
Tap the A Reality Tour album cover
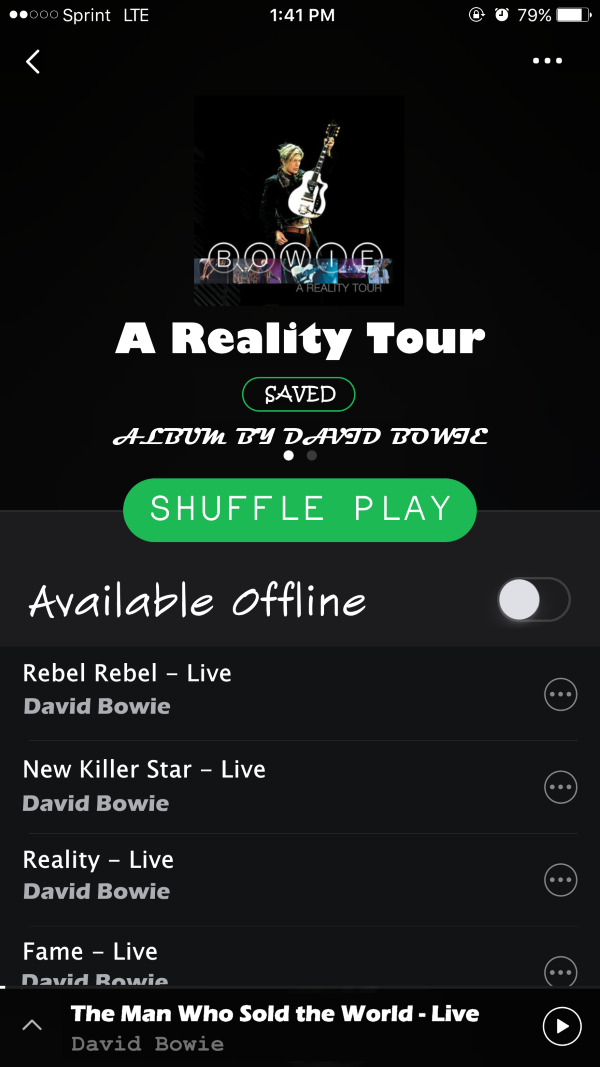[299, 200]
